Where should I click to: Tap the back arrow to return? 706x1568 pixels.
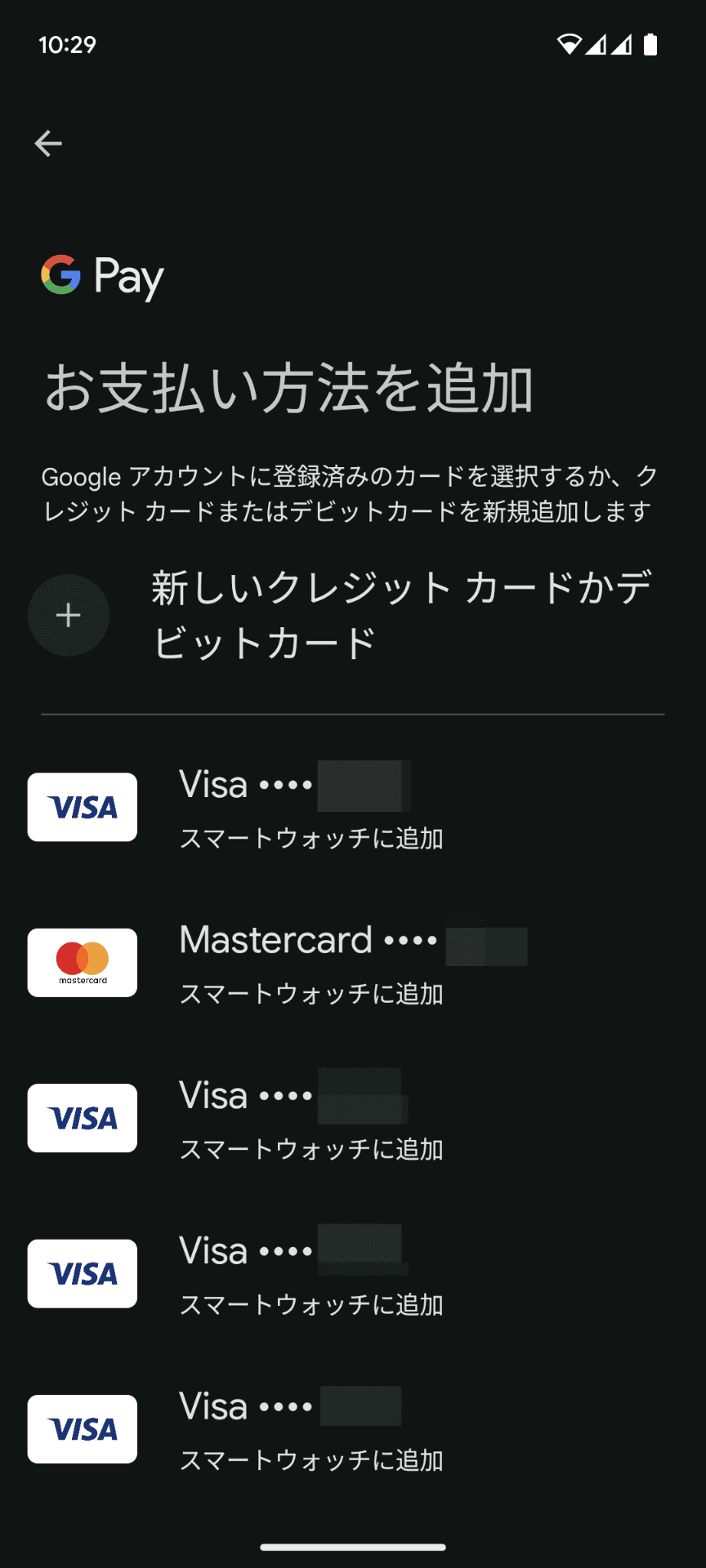[47, 143]
